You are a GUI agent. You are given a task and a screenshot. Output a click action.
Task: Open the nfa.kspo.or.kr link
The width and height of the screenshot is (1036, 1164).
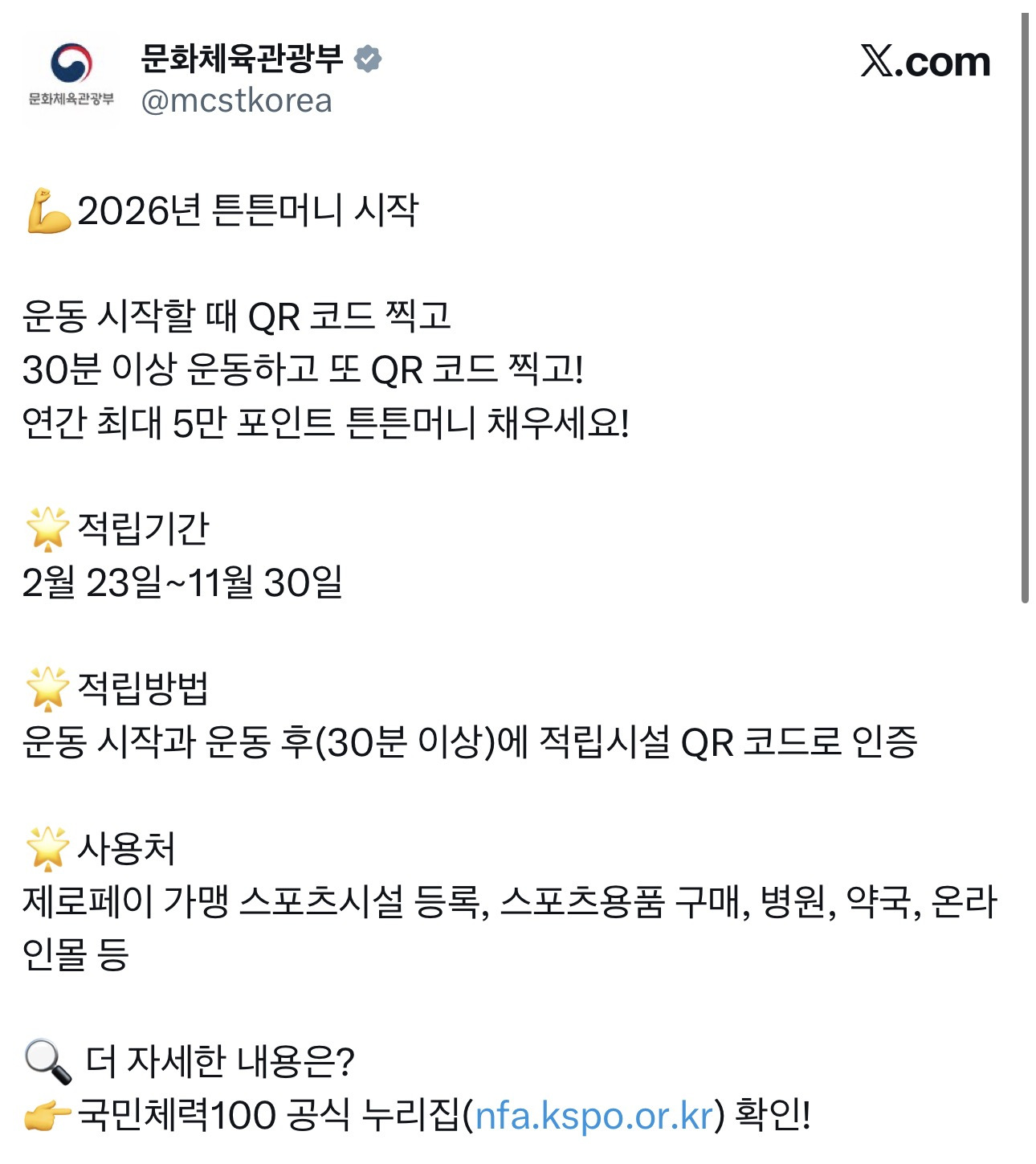click(594, 1115)
